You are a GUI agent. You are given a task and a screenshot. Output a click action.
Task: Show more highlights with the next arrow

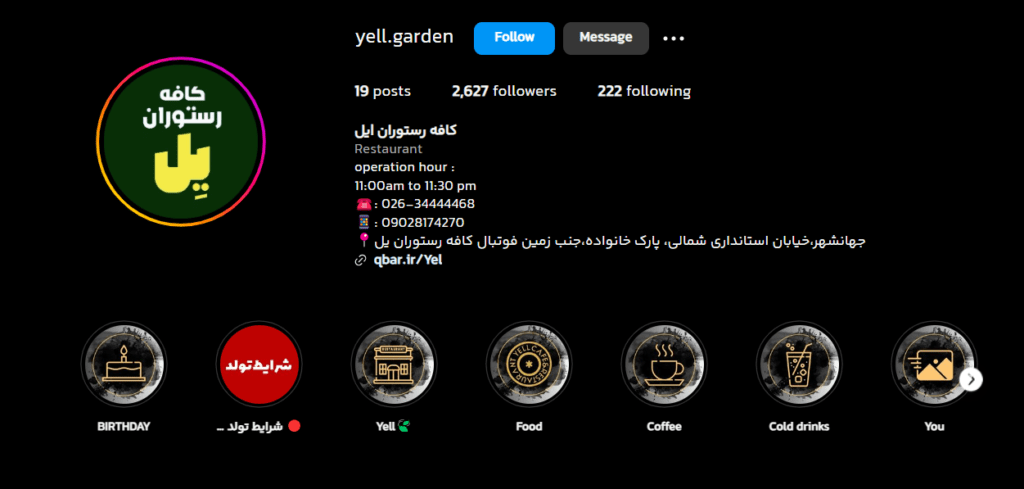click(971, 379)
